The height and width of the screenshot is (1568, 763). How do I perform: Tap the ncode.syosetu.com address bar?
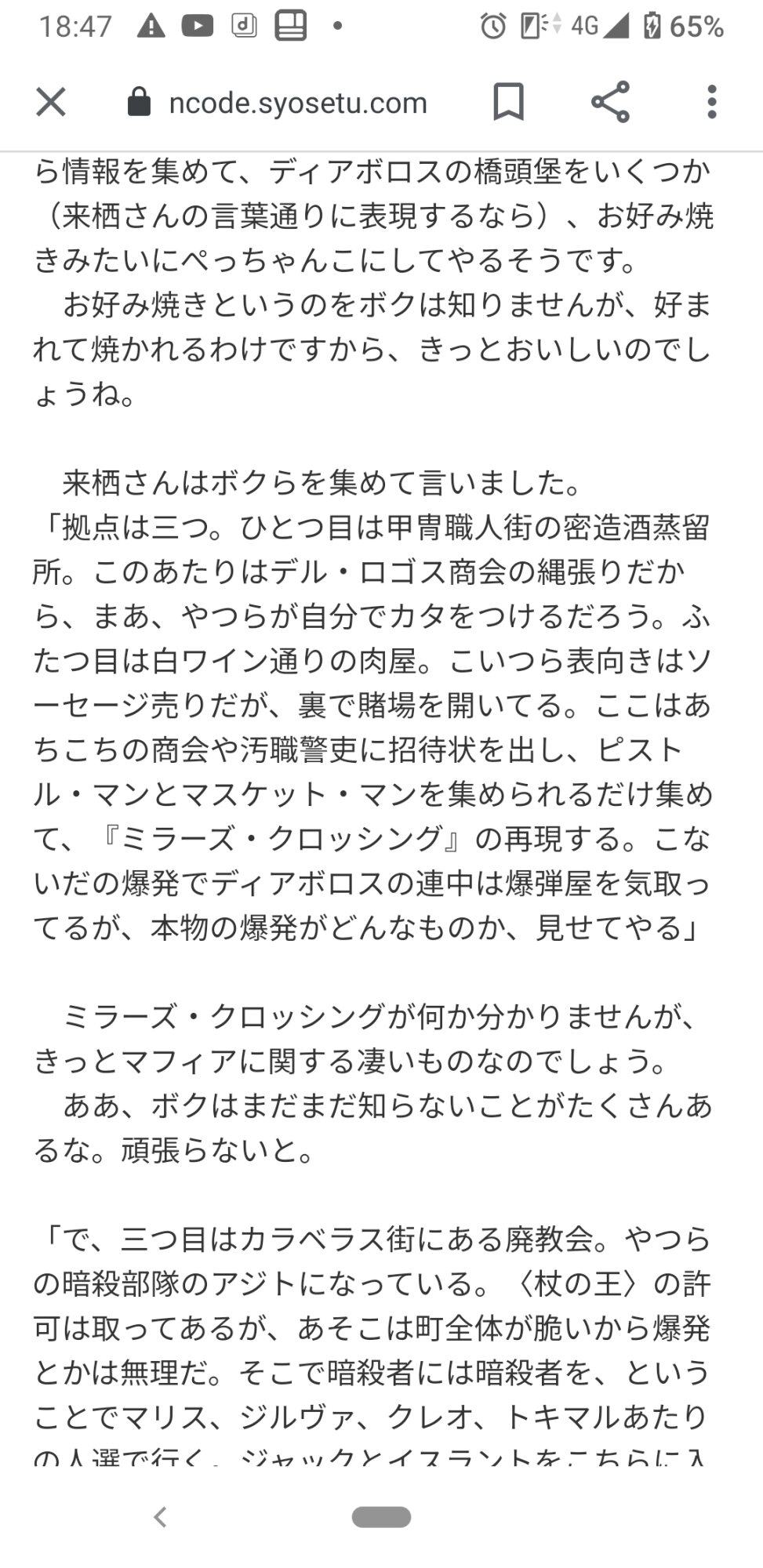[297, 103]
